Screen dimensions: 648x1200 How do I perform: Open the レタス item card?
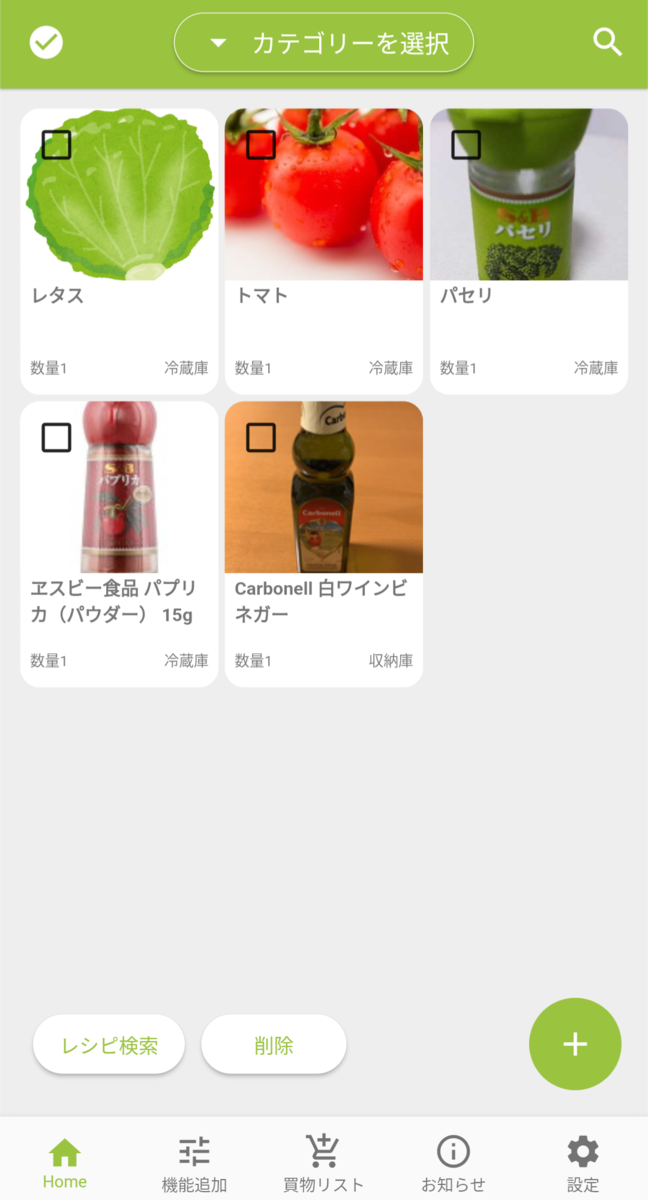click(119, 300)
